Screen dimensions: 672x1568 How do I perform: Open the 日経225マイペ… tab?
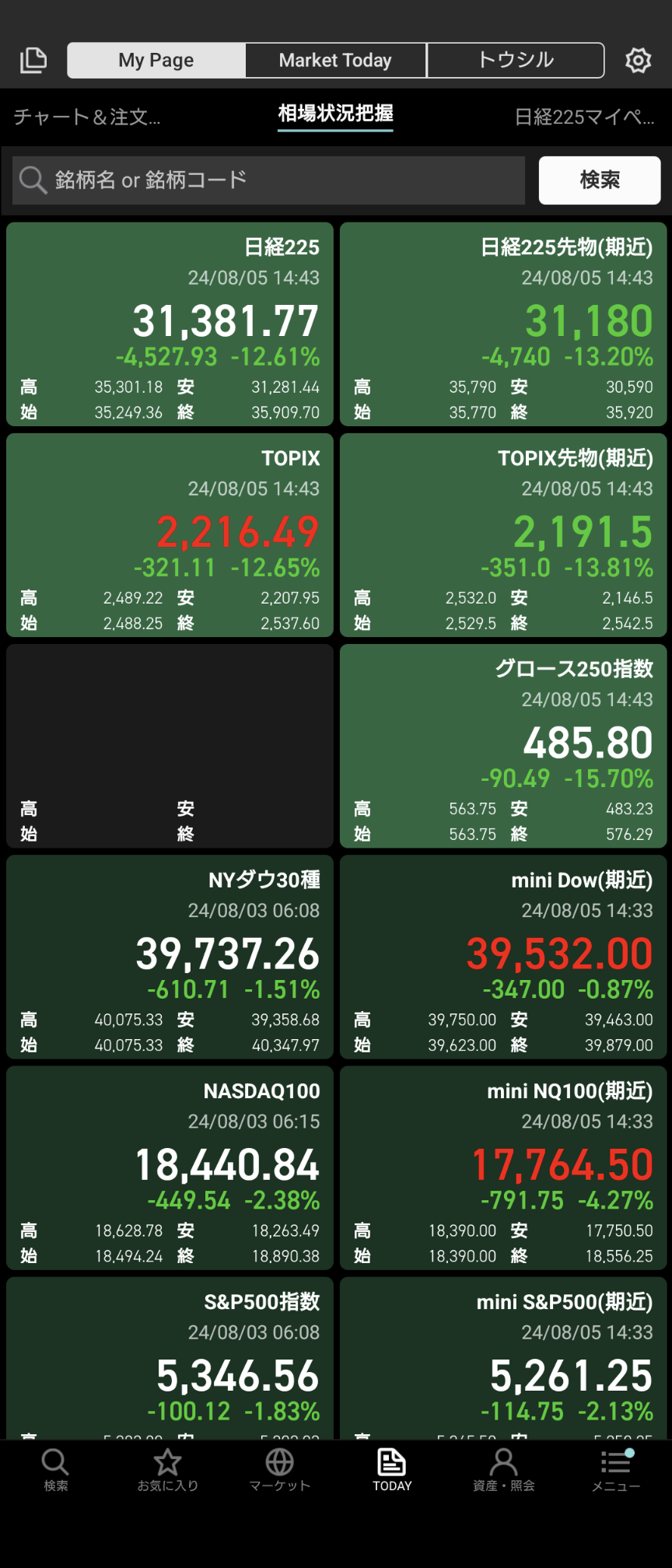click(584, 117)
